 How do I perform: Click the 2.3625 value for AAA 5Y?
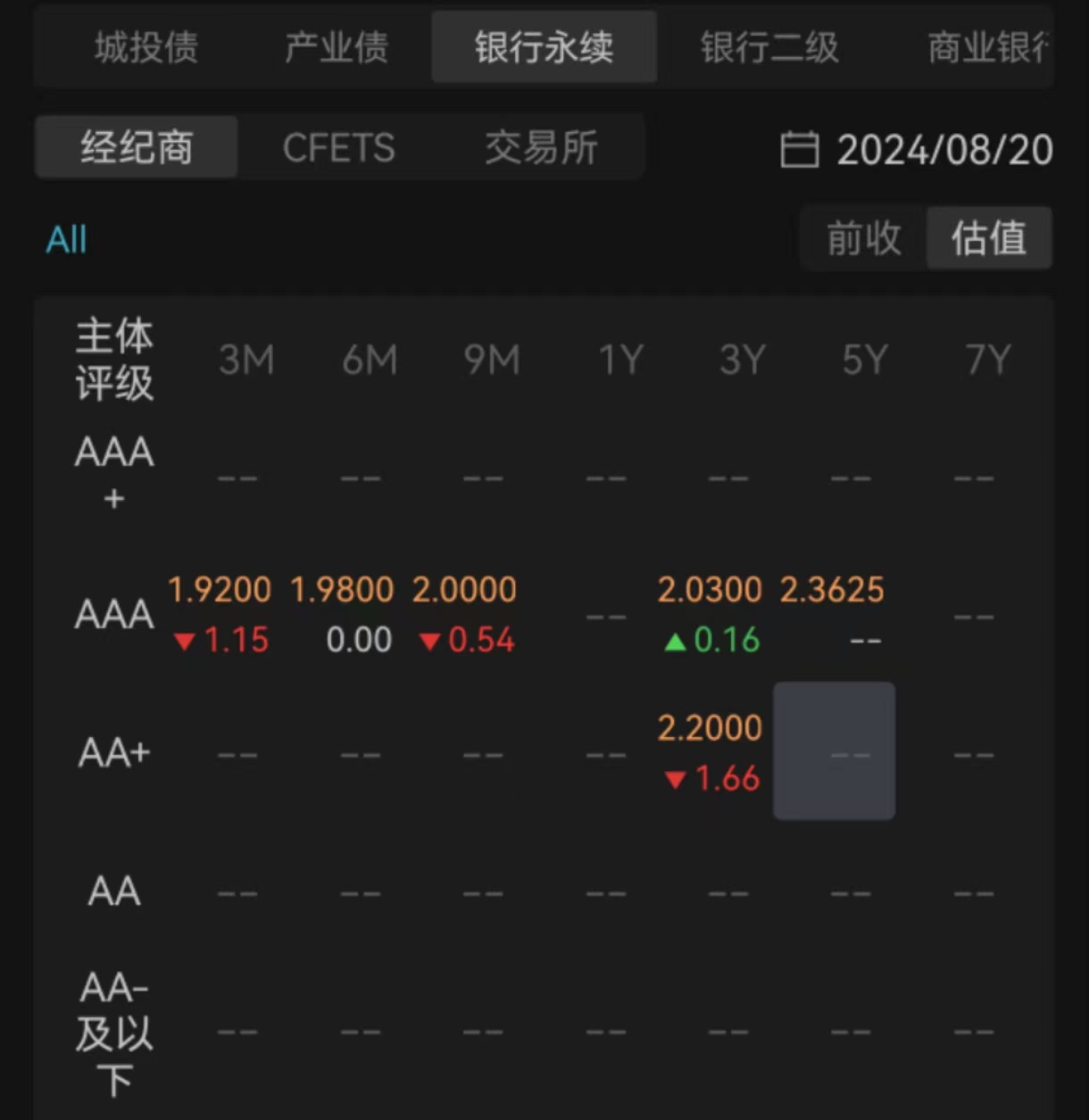click(x=832, y=589)
